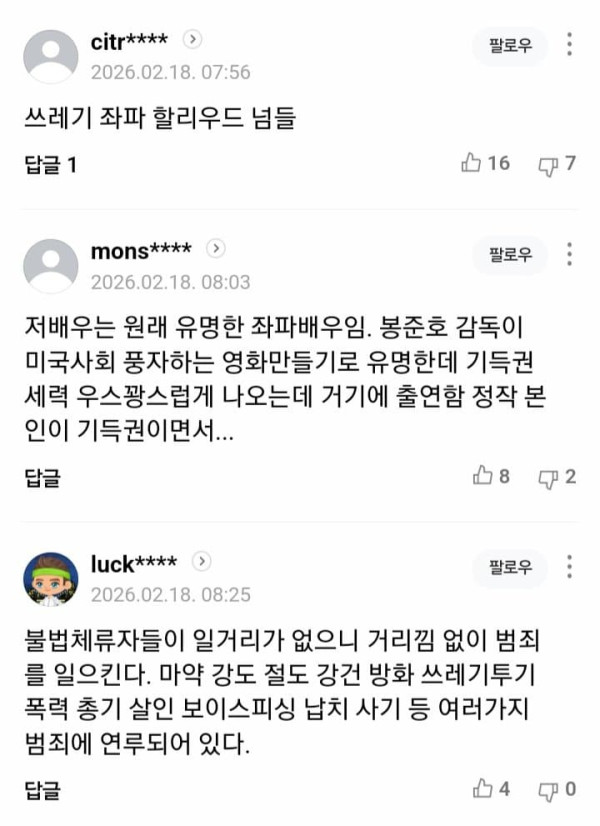
Task: Follow user luck****
Action: click(510, 568)
